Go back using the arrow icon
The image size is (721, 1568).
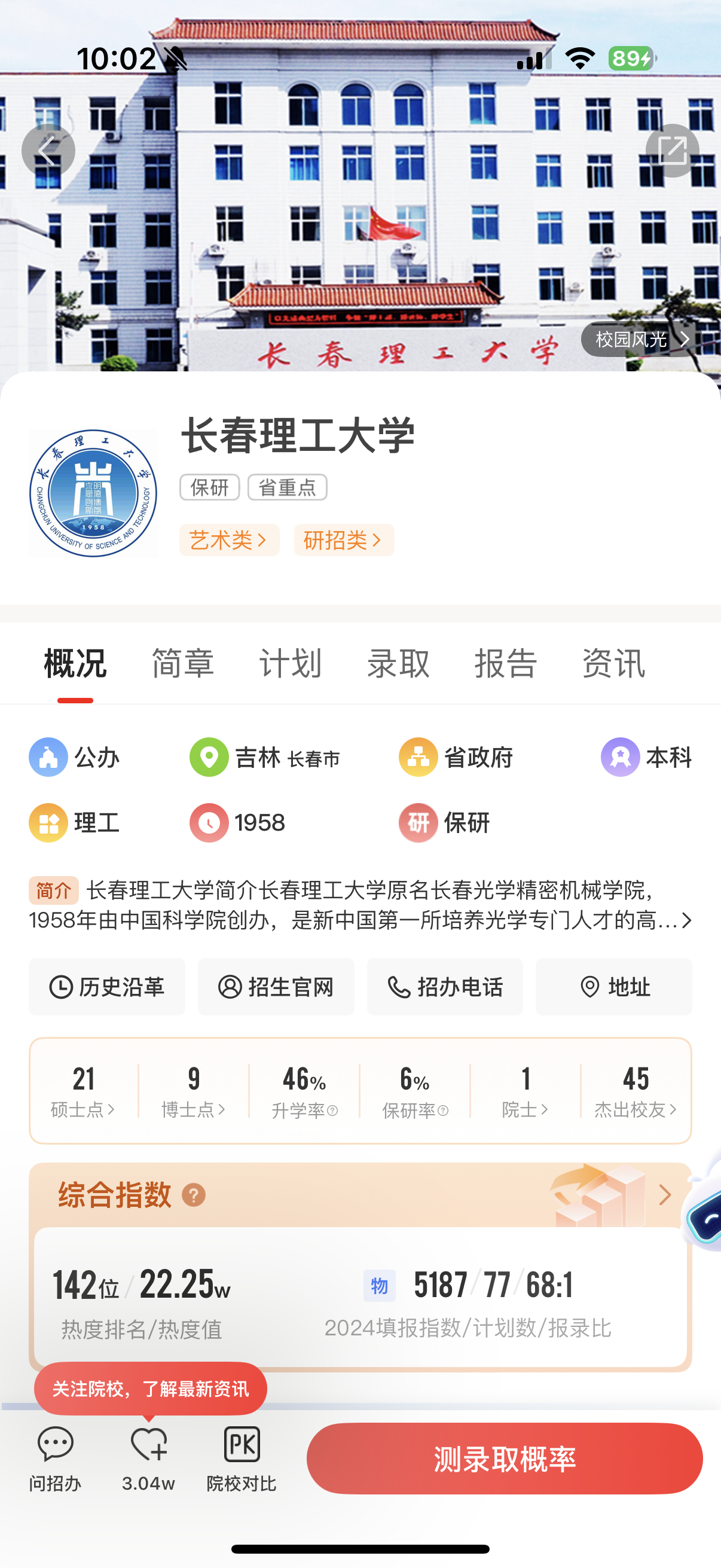coord(48,151)
